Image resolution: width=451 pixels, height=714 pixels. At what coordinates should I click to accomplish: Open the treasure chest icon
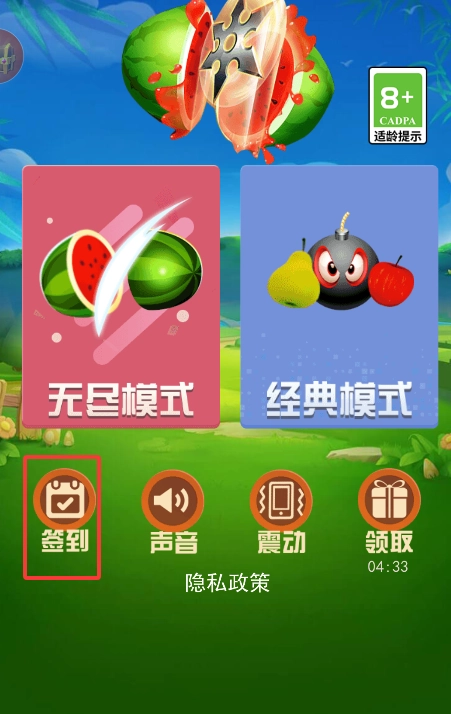click(10, 56)
